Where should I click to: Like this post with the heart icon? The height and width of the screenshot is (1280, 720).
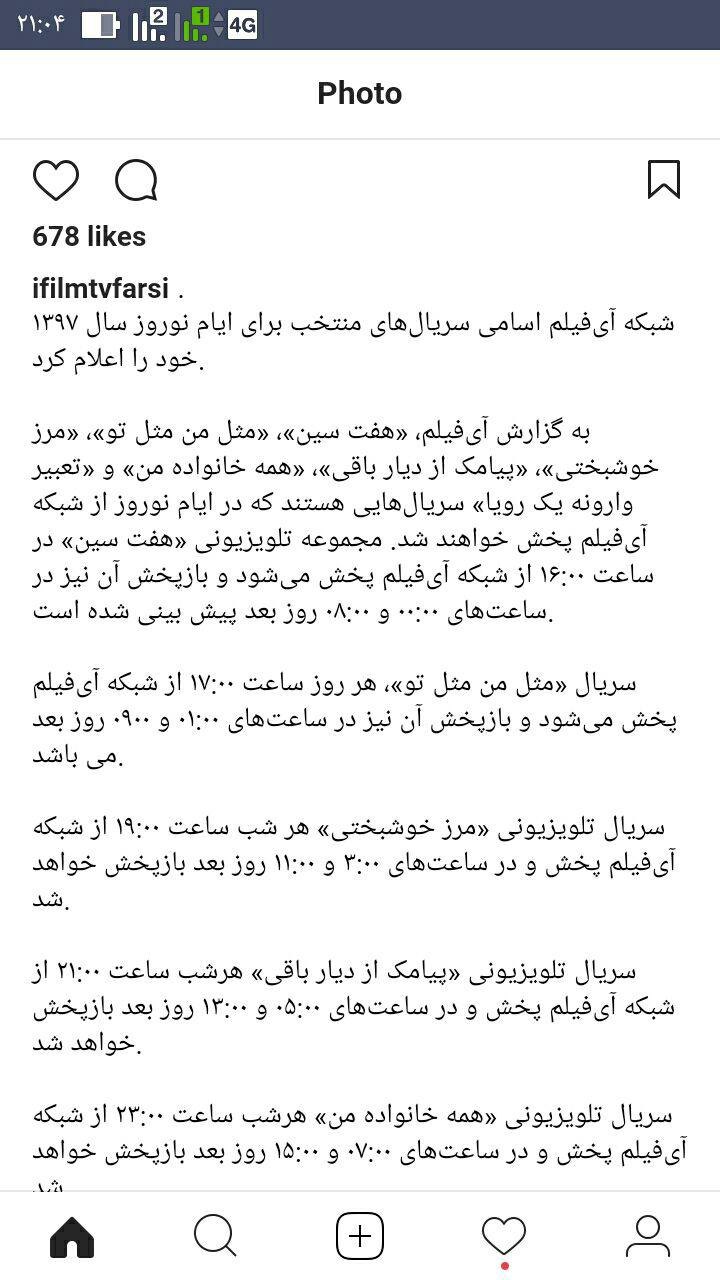tap(56, 181)
